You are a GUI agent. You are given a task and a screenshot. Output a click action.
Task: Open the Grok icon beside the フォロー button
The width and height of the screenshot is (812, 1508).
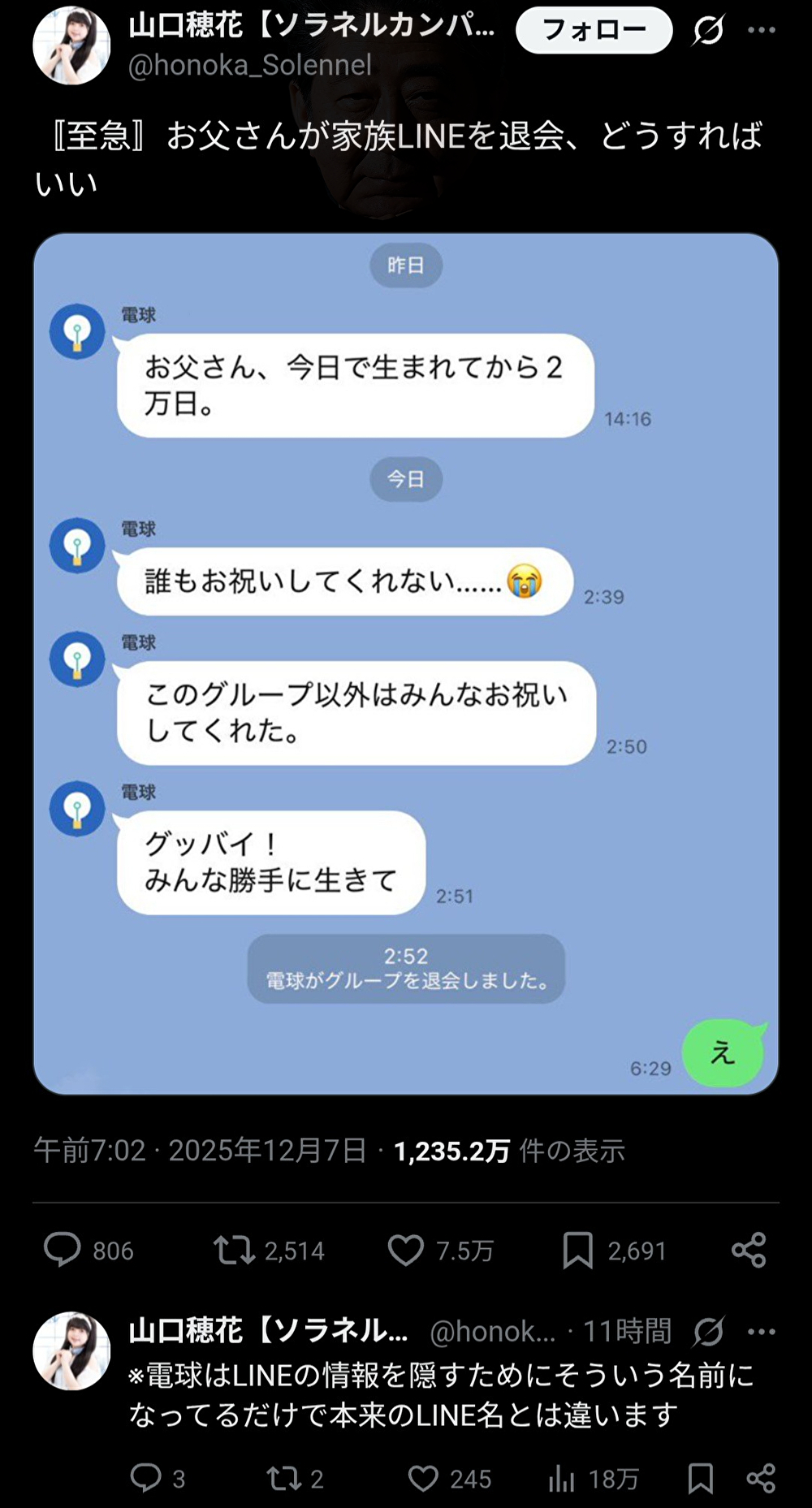pos(708,31)
